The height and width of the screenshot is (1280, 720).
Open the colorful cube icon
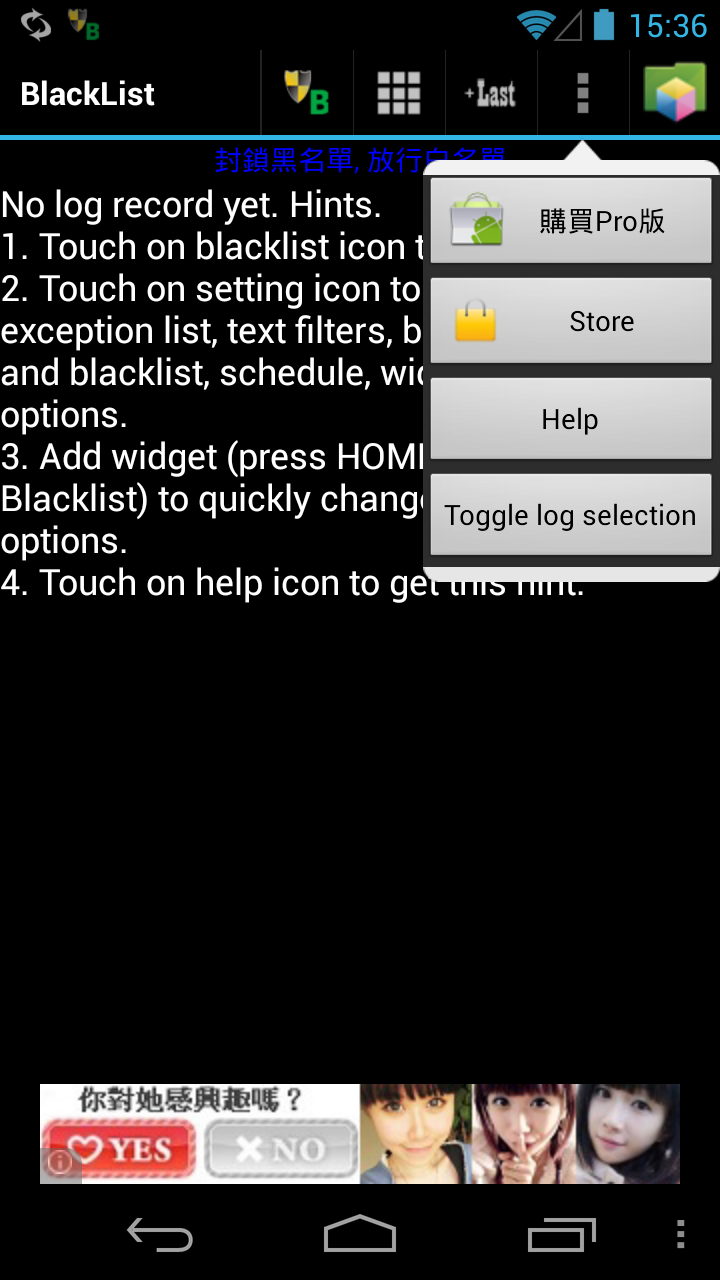[x=674, y=94]
